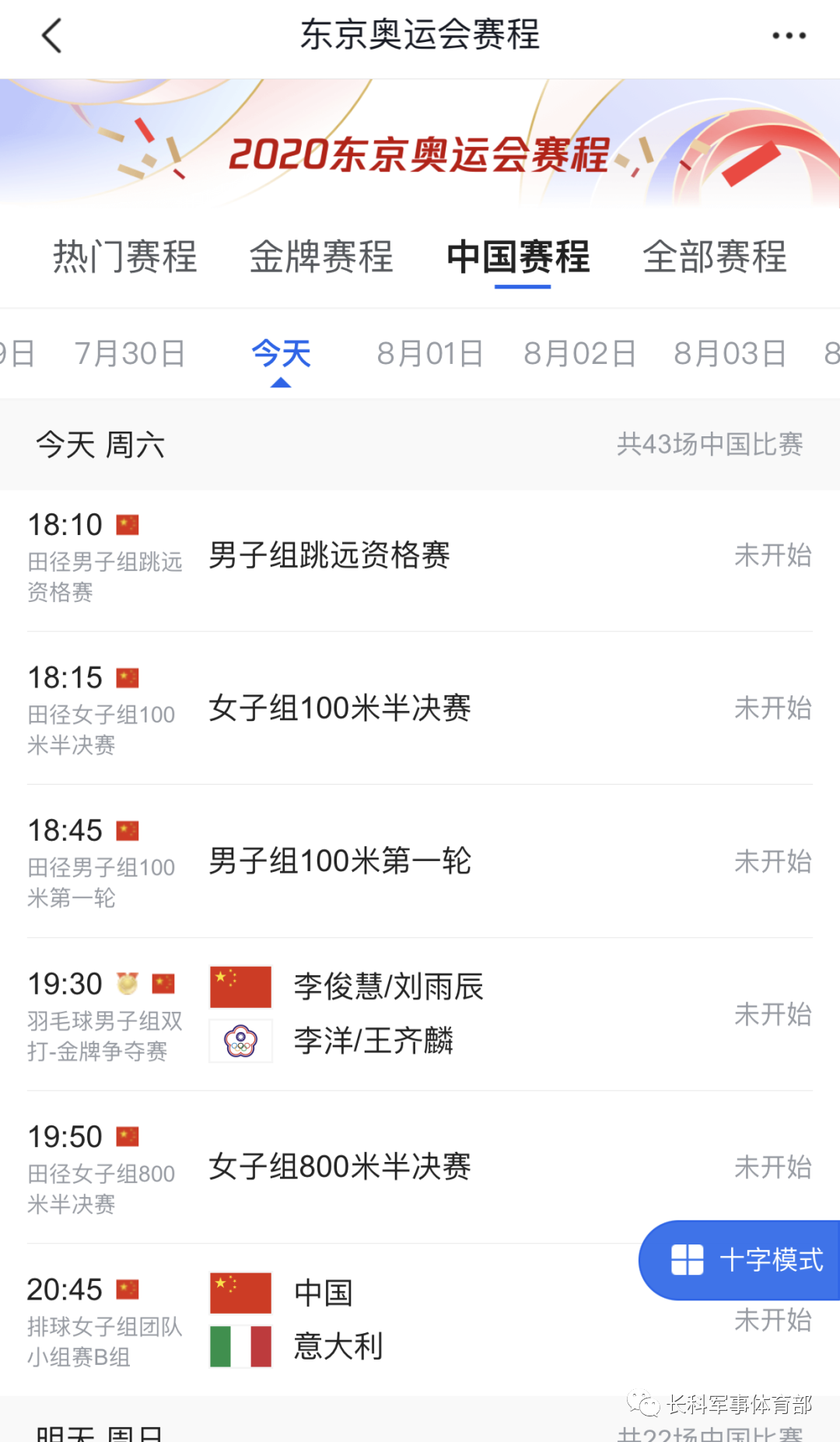Switch to the 热门赛程 tab

click(125, 257)
